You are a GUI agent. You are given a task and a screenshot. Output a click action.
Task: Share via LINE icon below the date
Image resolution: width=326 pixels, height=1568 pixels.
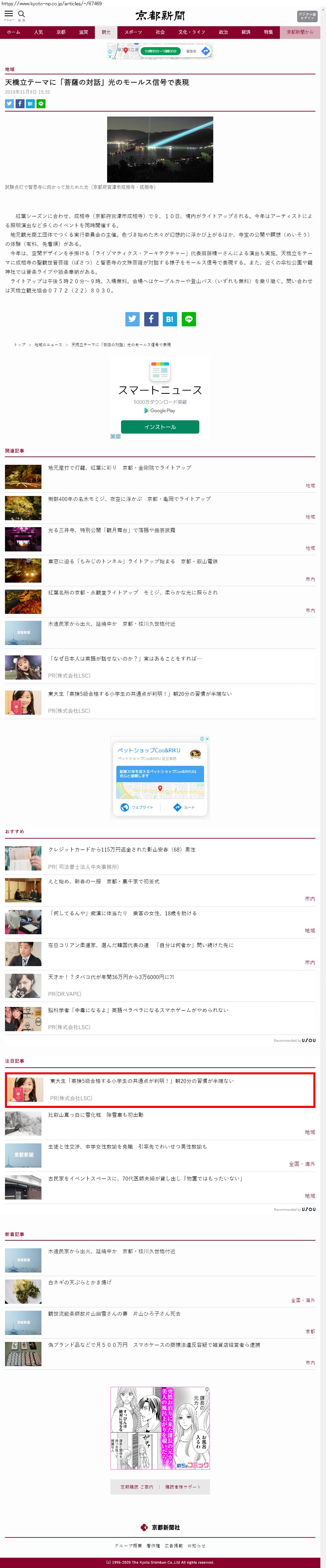(41, 104)
